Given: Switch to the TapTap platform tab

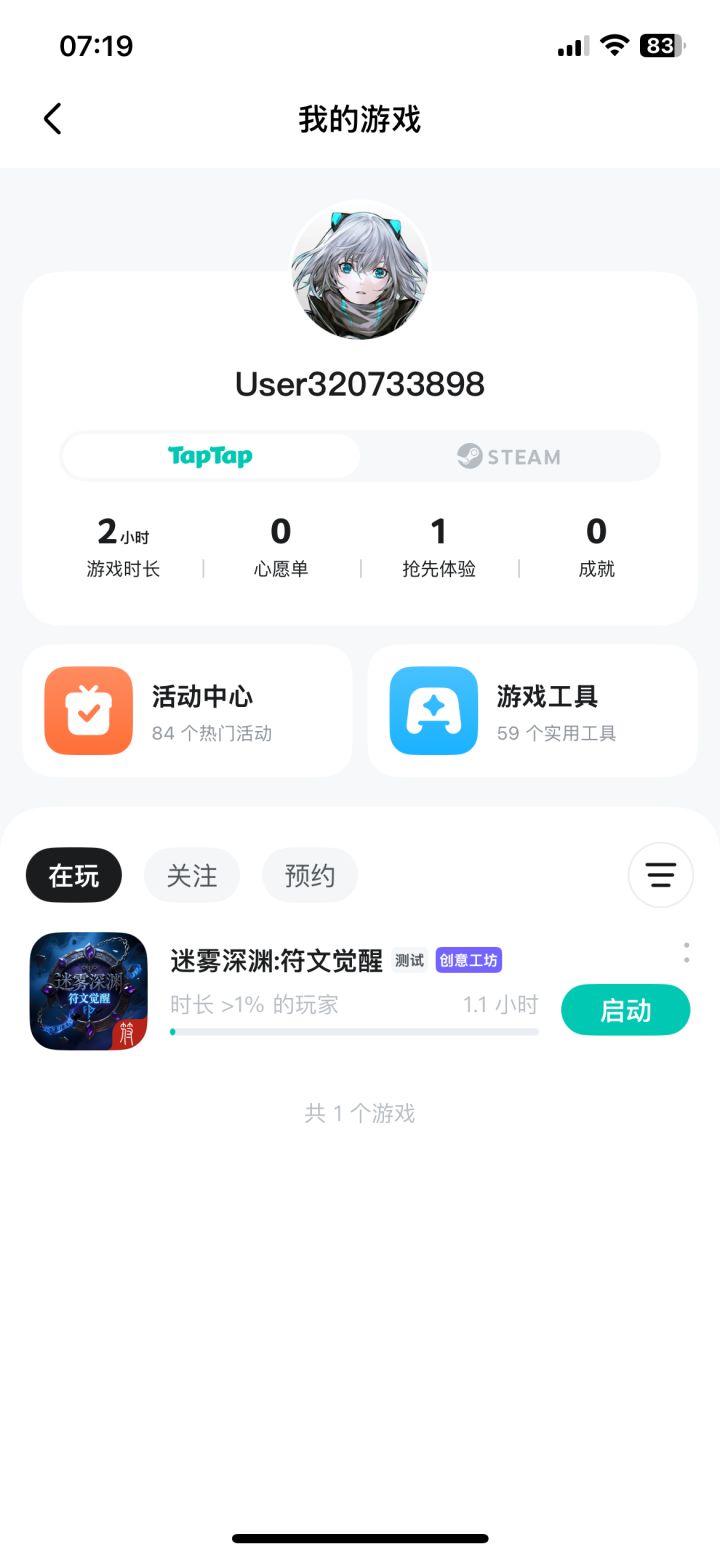Looking at the screenshot, I should (x=211, y=457).
